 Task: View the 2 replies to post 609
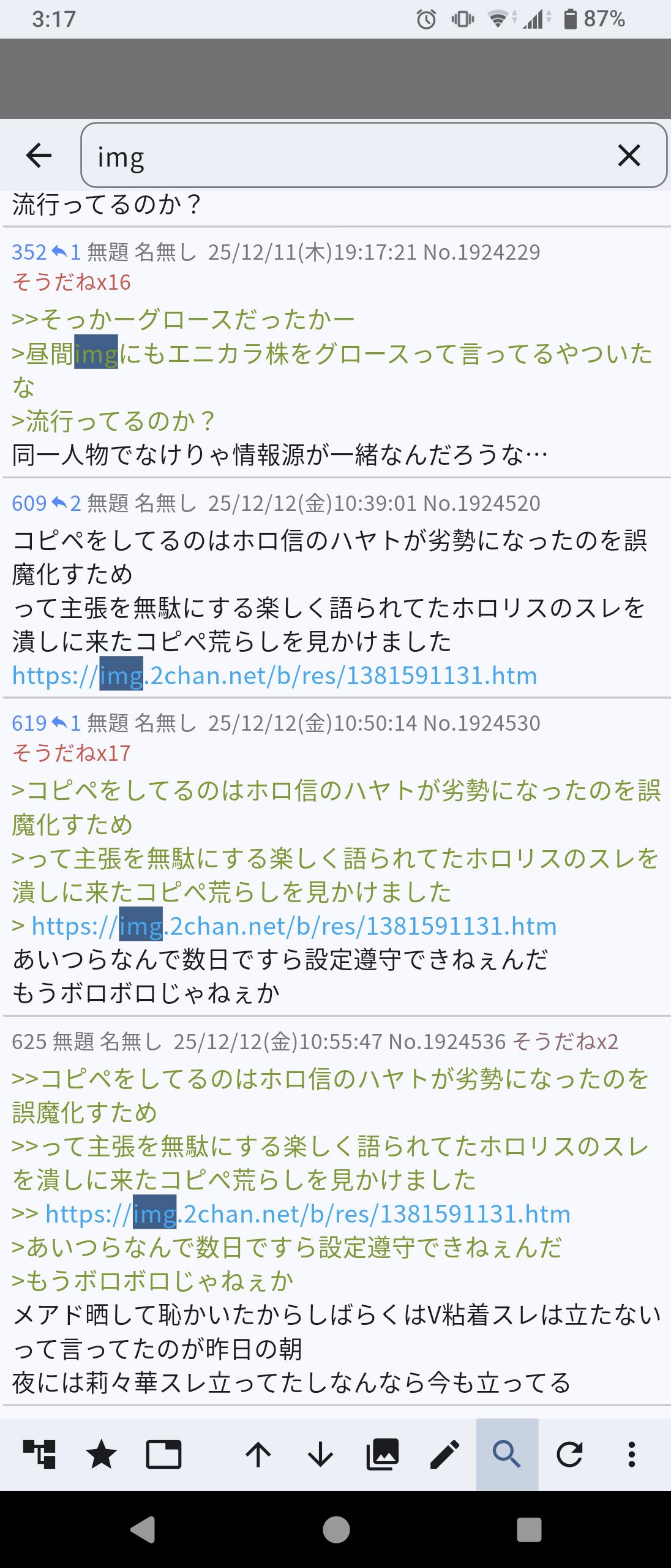(x=67, y=503)
